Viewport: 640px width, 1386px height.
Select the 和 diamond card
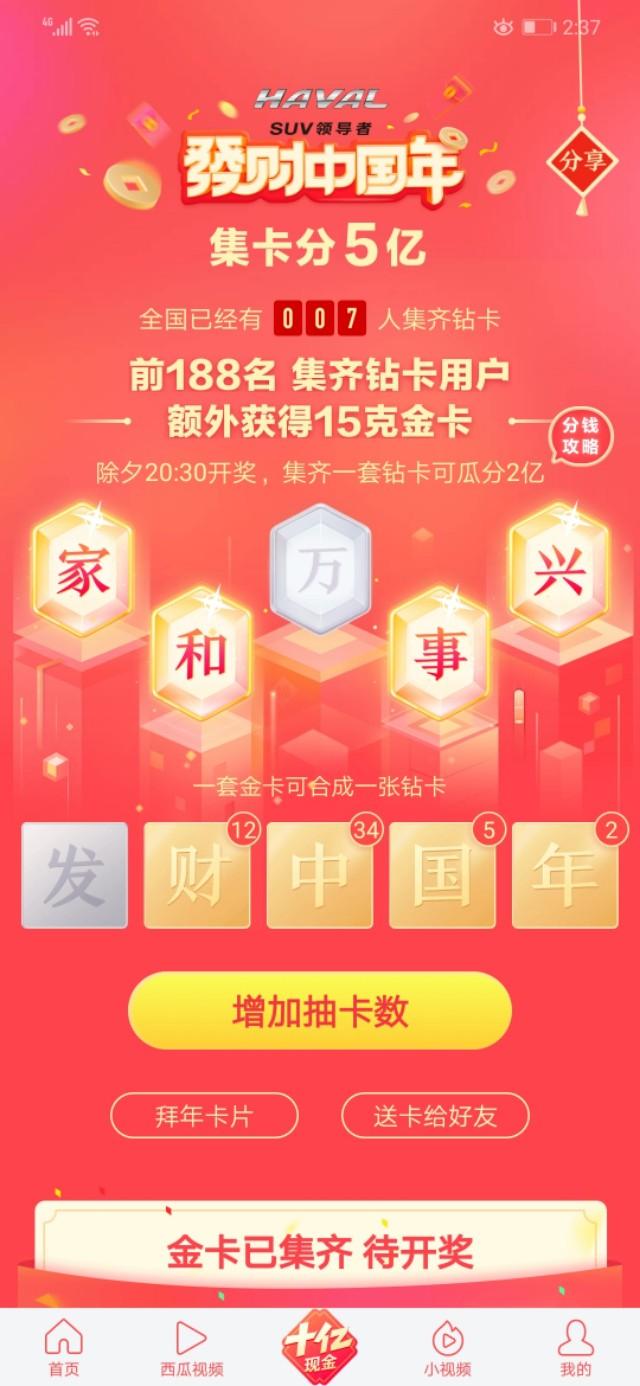[x=201, y=654]
